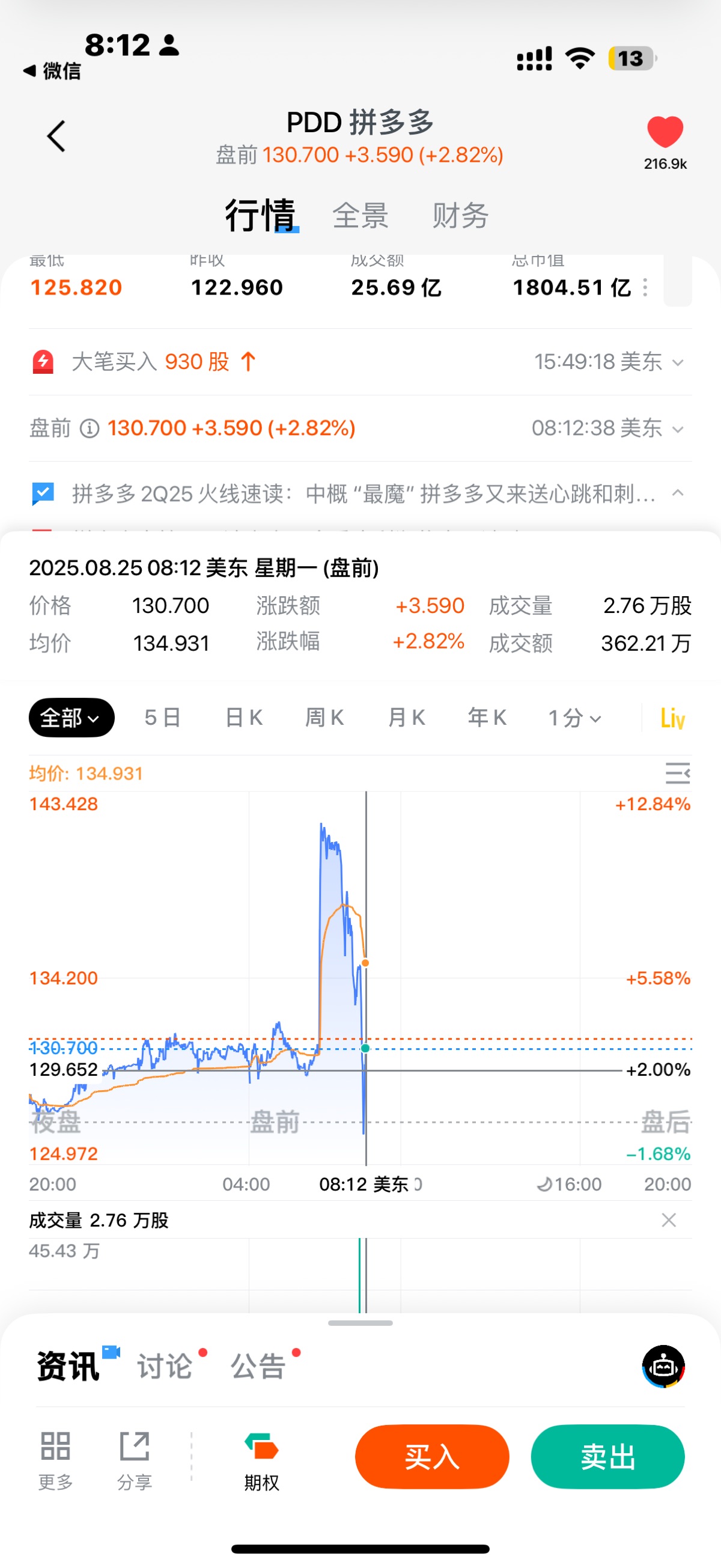Viewport: 721px width, 1568px height.
Task: Open the 拼多多 2Q25 火线速读 news item
Action: (x=364, y=493)
